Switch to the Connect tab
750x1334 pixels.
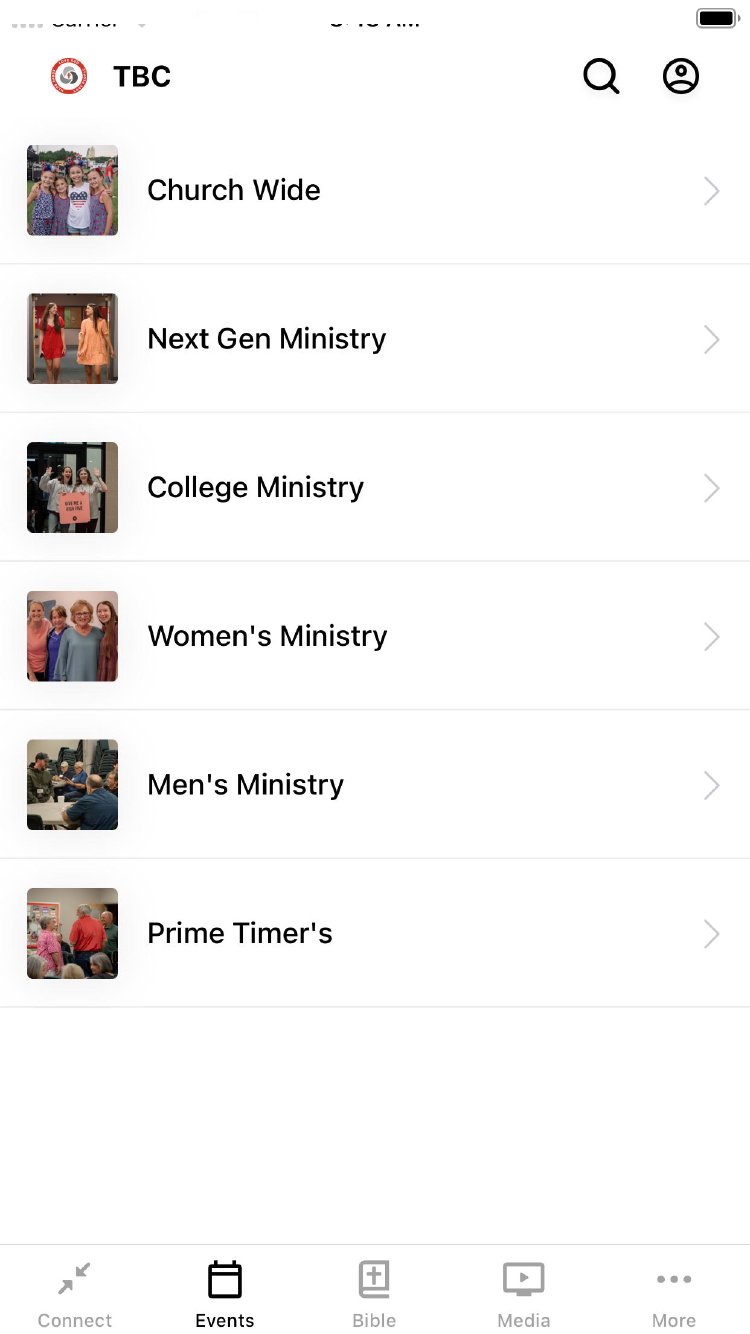click(75, 1294)
